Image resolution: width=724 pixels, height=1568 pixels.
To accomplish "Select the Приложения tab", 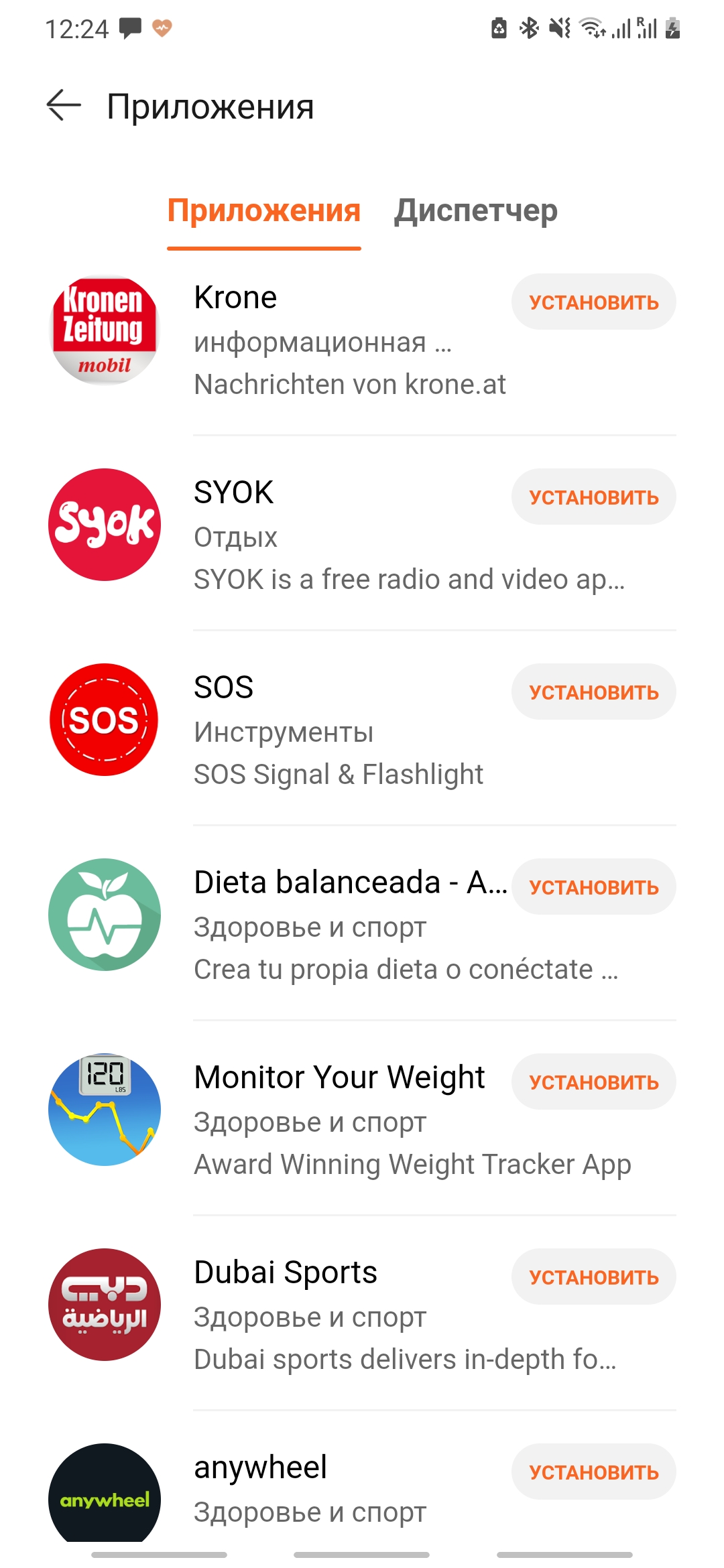I will [x=263, y=211].
